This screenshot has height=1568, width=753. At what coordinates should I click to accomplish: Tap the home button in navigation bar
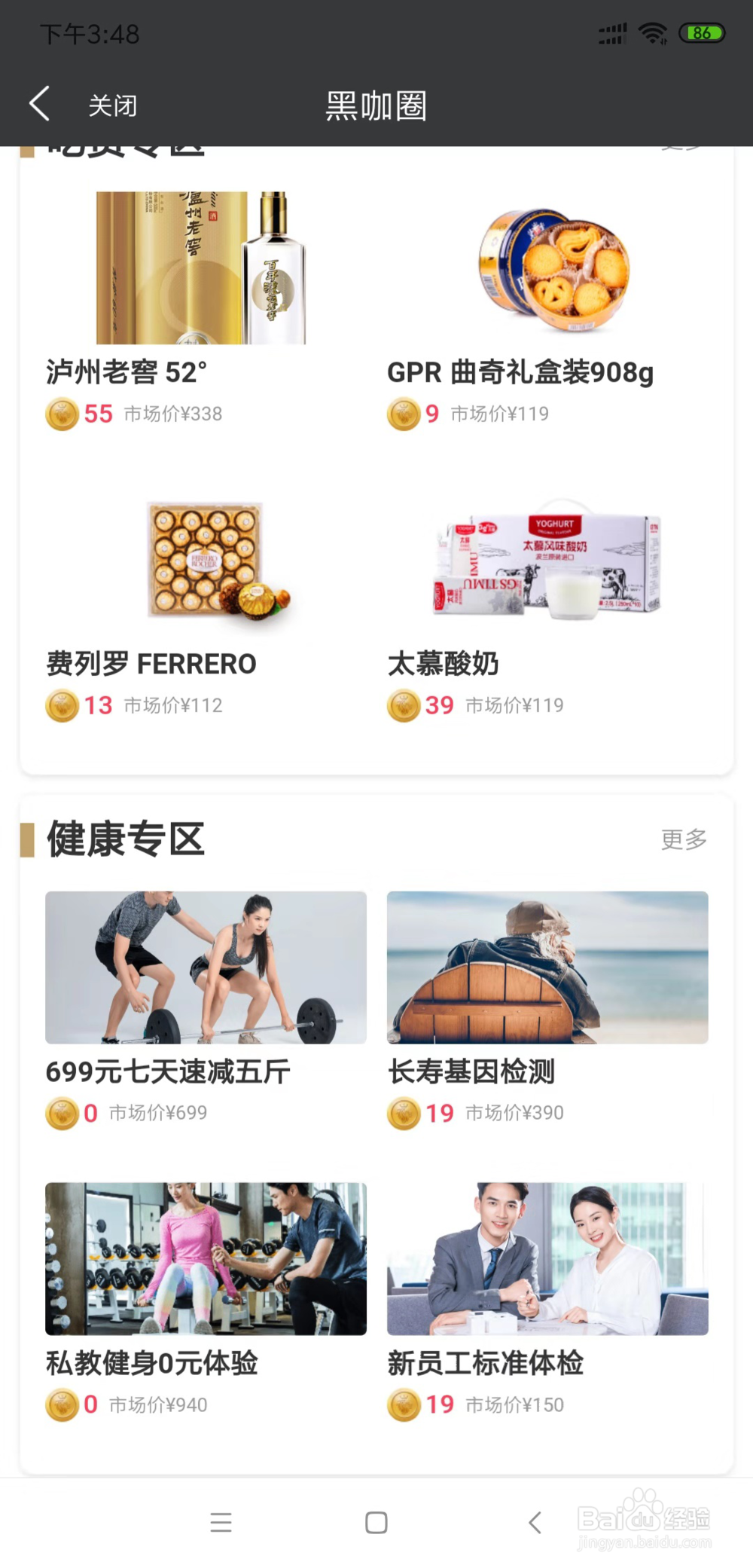click(x=376, y=1522)
